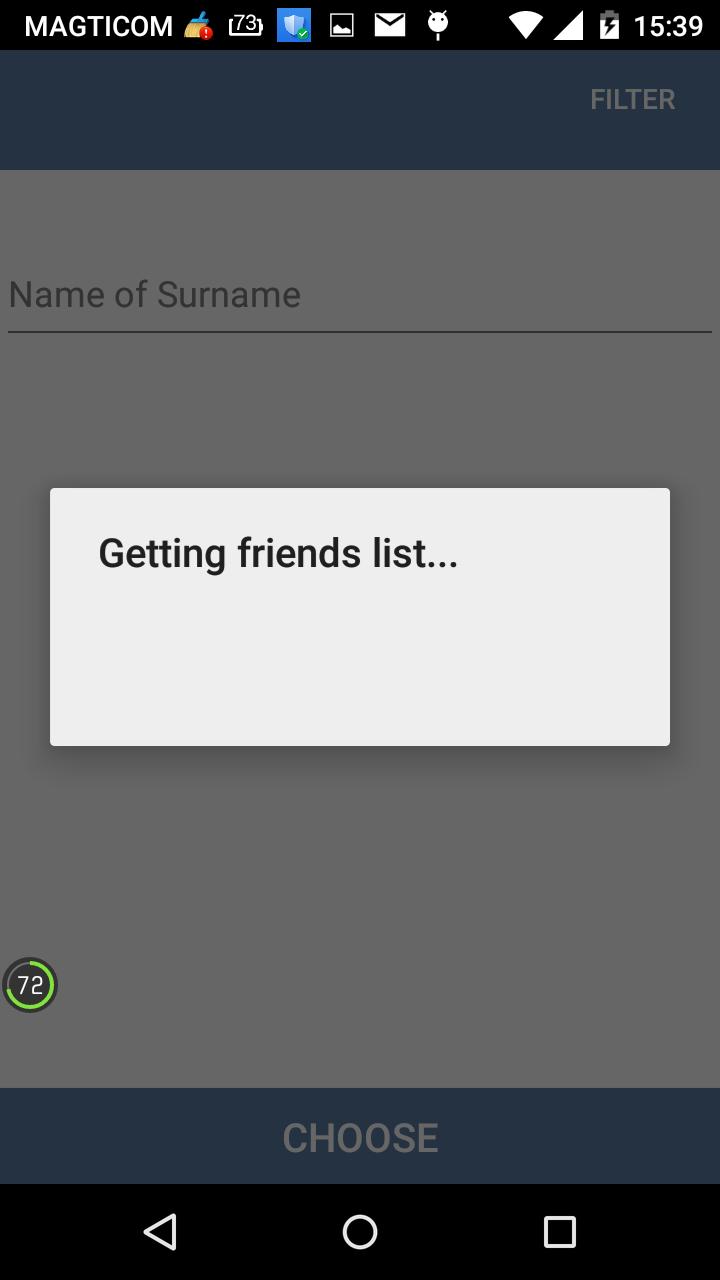Tap the CHOOSE button
720x1280 pixels.
click(x=360, y=1137)
